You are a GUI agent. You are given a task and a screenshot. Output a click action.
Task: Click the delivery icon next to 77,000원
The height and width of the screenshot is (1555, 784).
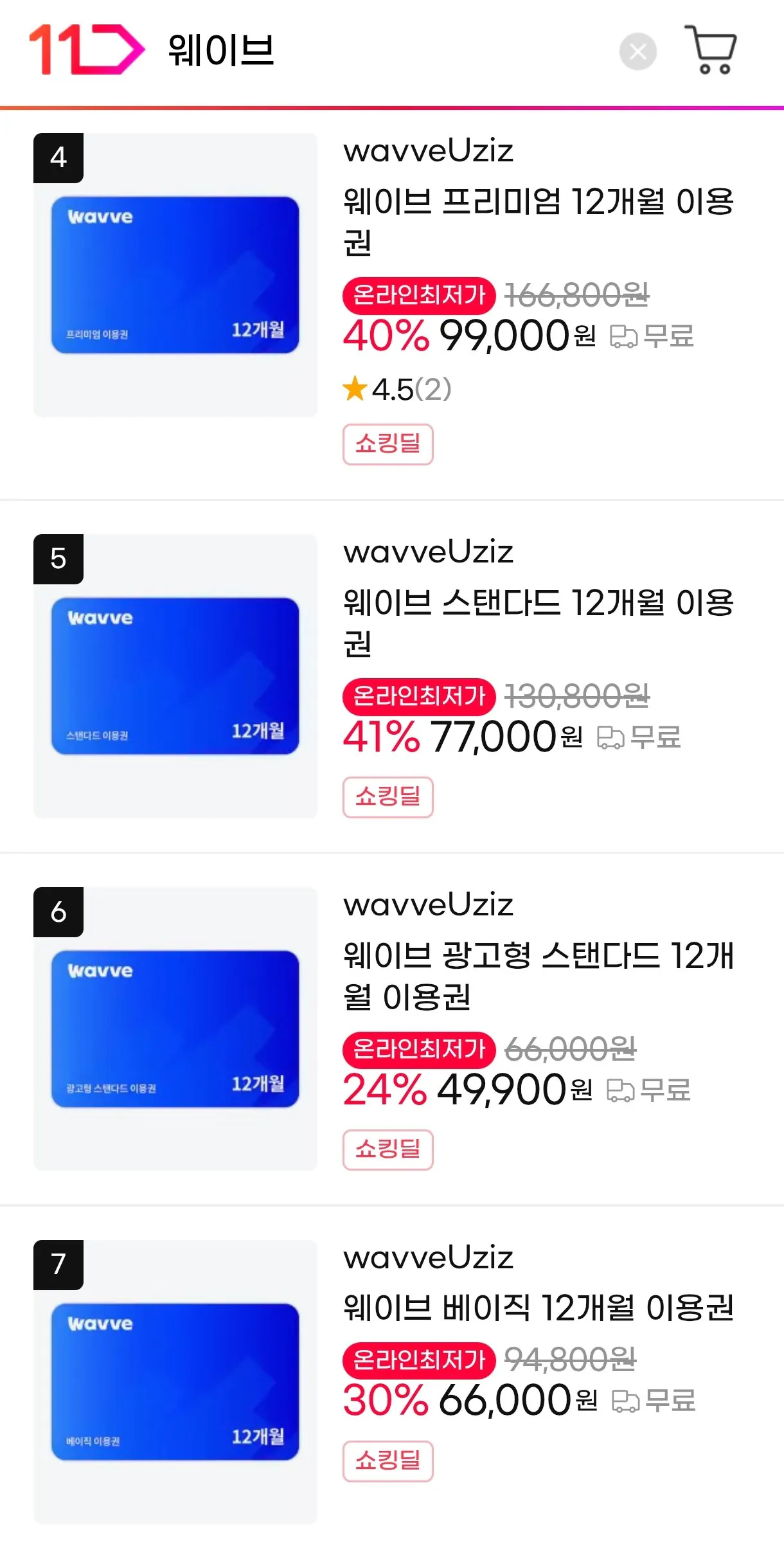coord(609,737)
